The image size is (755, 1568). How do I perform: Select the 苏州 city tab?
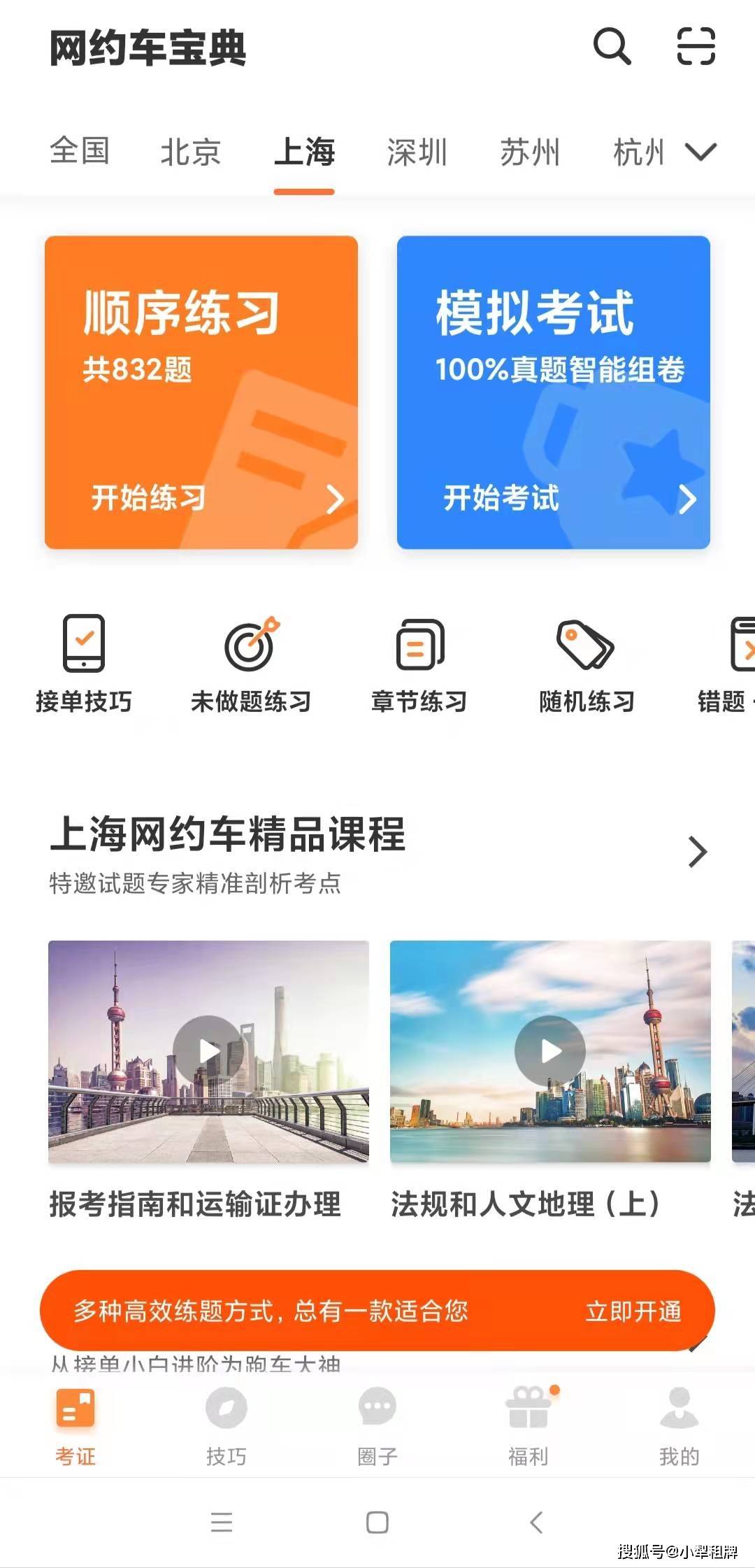[530, 152]
